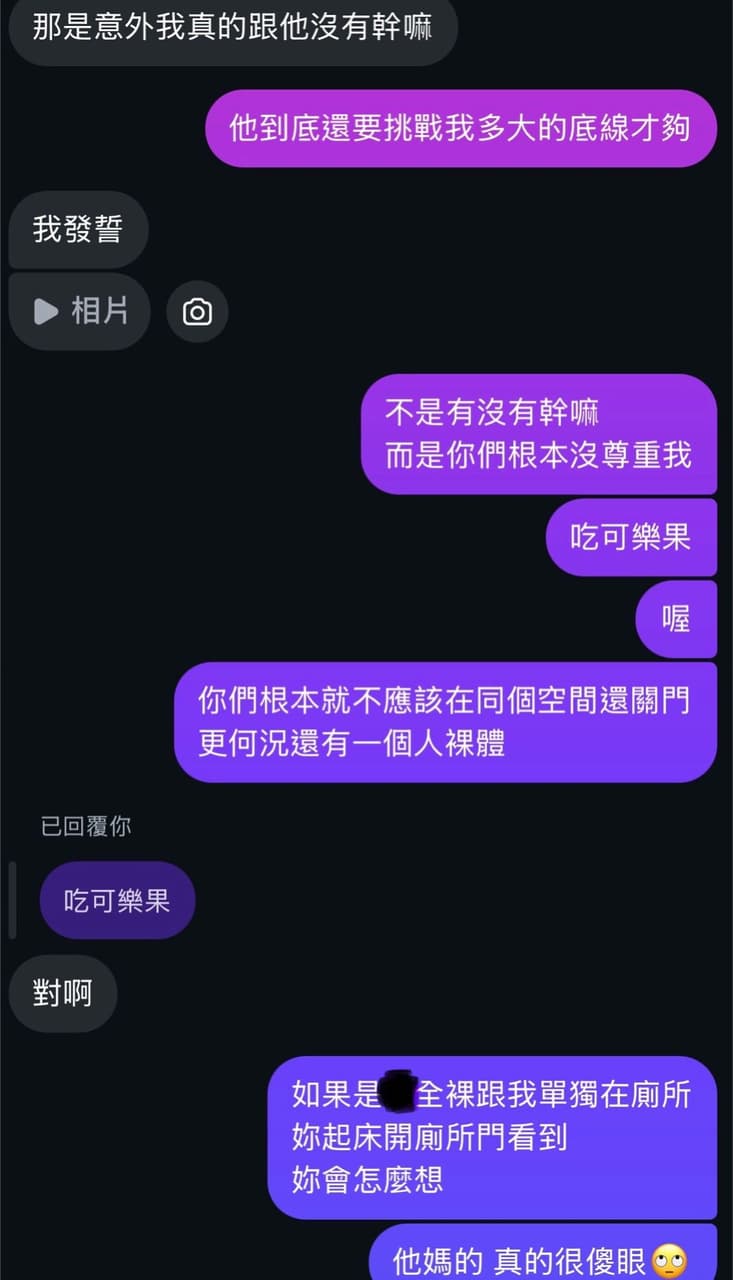Open the camera icon beside 相片
This screenshot has width=733, height=1280.
coord(197,312)
